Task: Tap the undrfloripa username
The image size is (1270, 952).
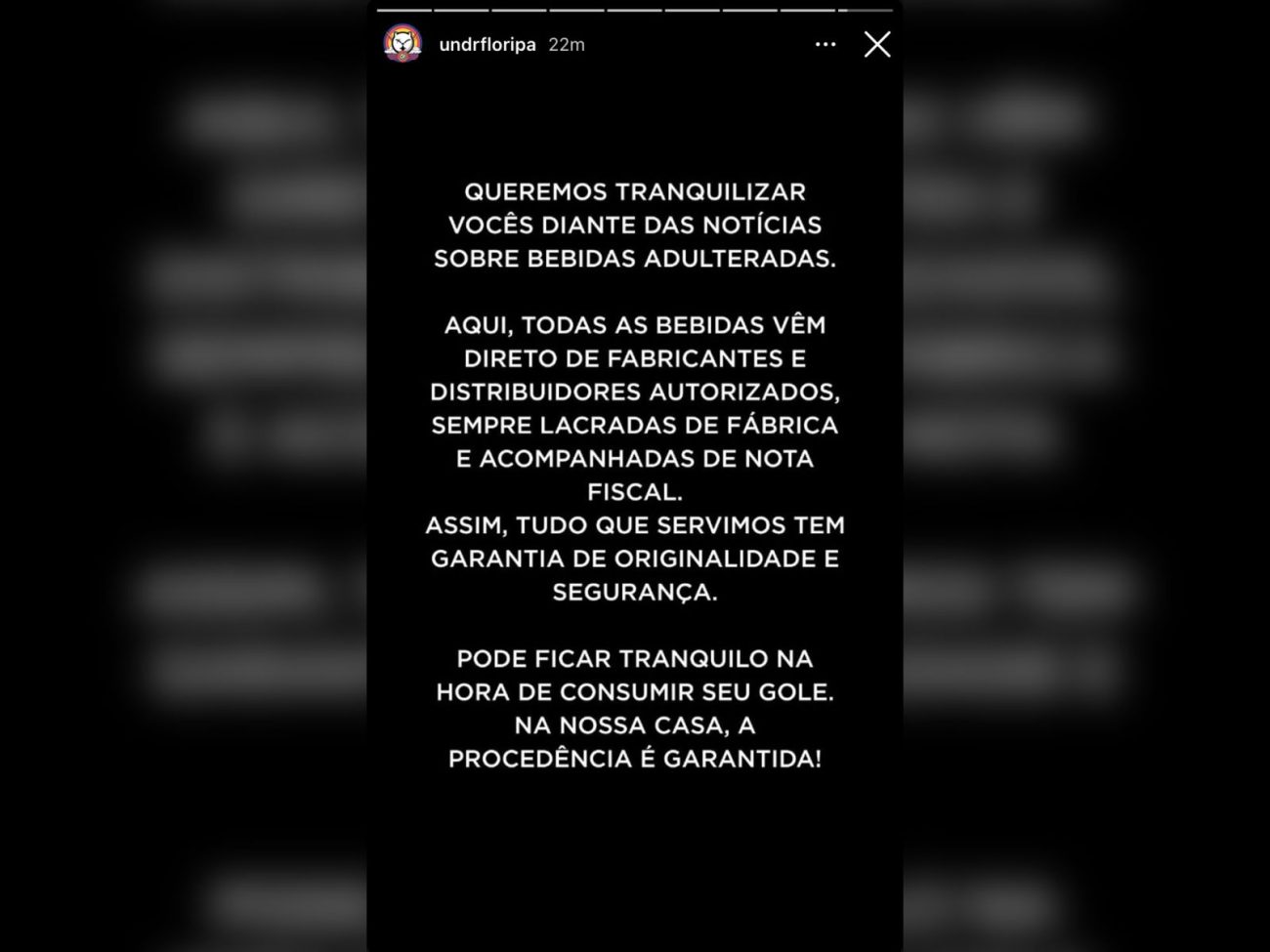Action: pyautogui.click(x=487, y=45)
